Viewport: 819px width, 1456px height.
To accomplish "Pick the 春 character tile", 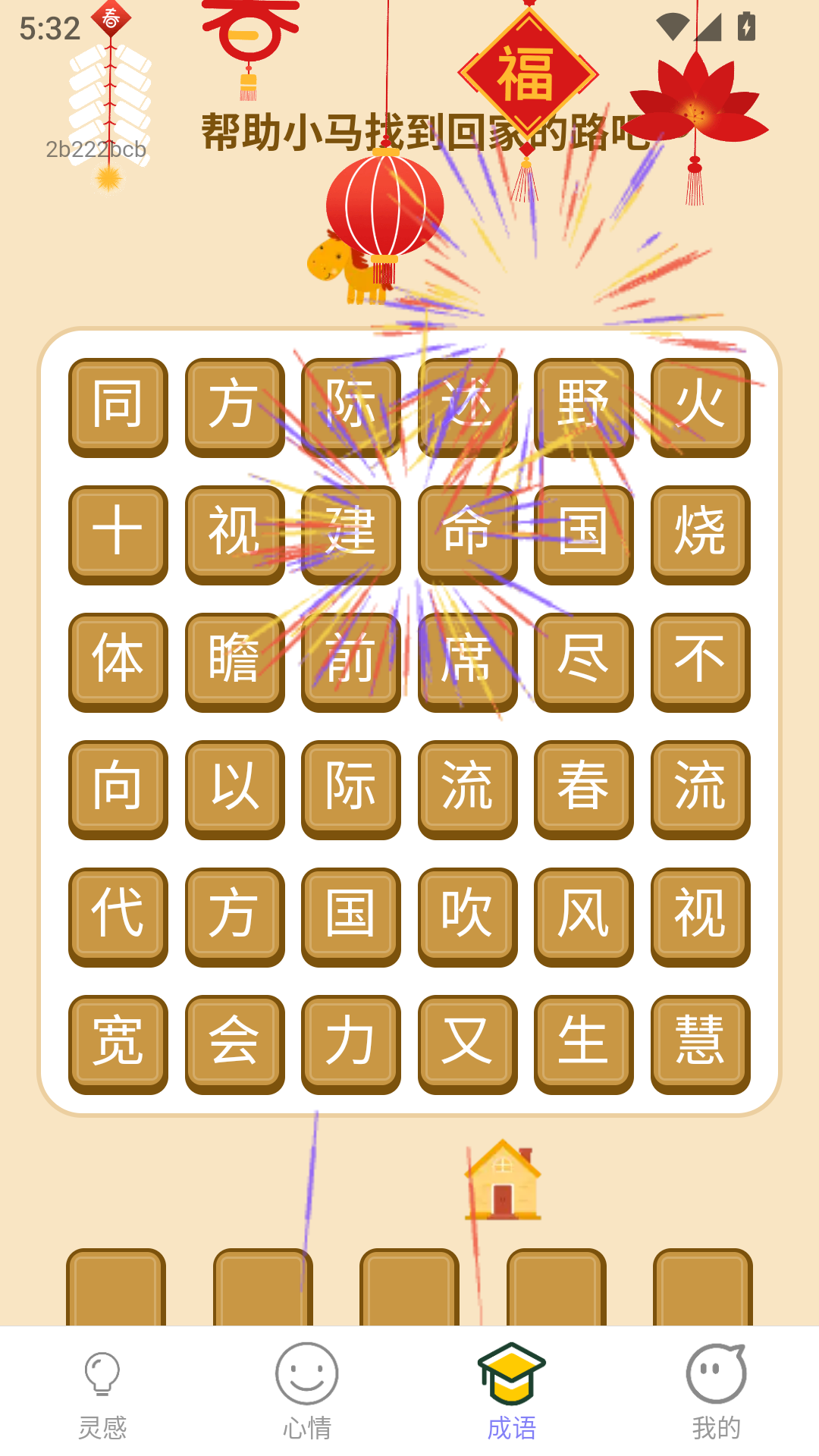I will (x=583, y=789).
